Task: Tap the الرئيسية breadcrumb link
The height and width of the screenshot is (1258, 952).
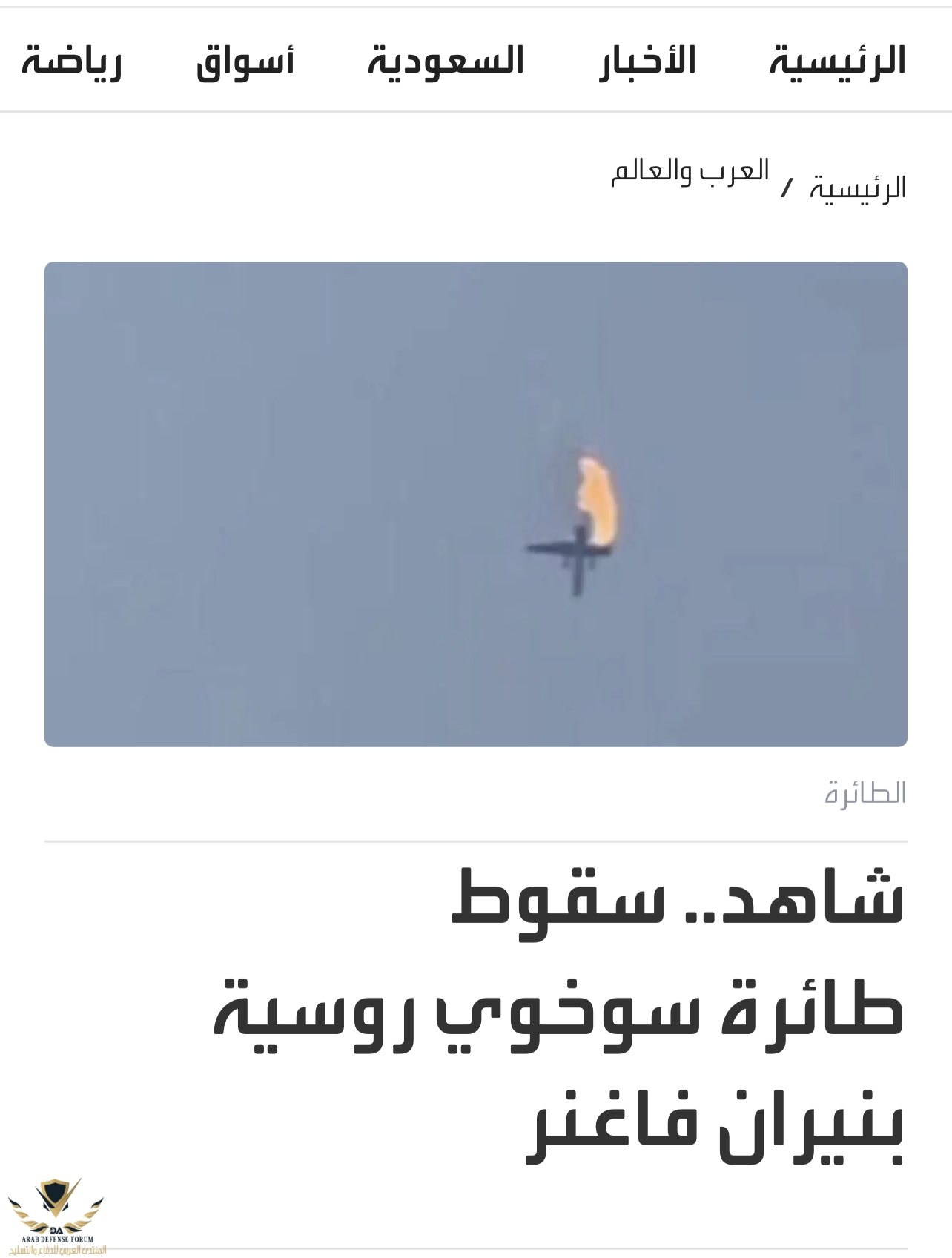Action: [857, 188]
